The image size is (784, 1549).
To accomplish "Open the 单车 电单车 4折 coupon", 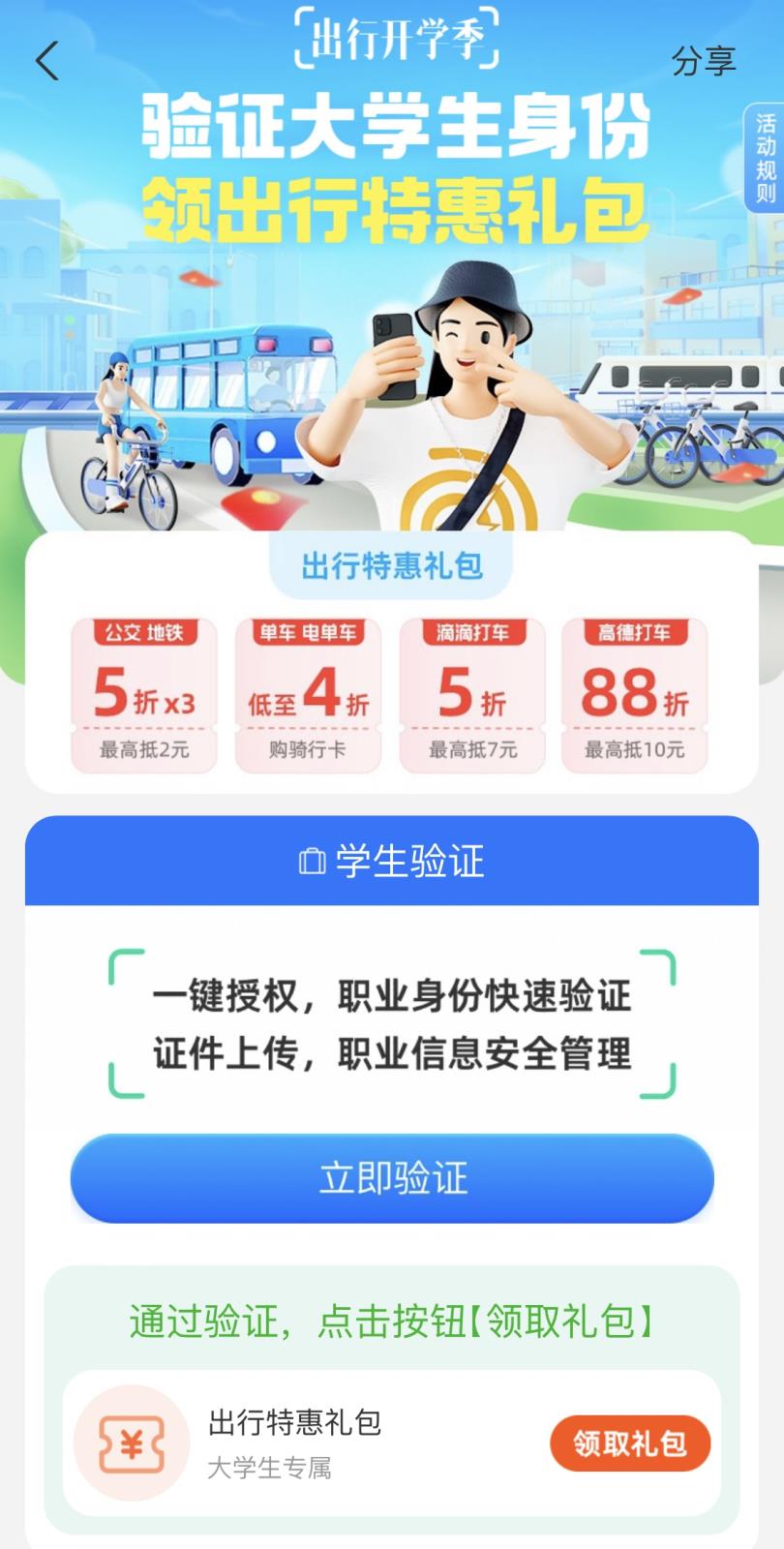I will click(x=308, y=695).
